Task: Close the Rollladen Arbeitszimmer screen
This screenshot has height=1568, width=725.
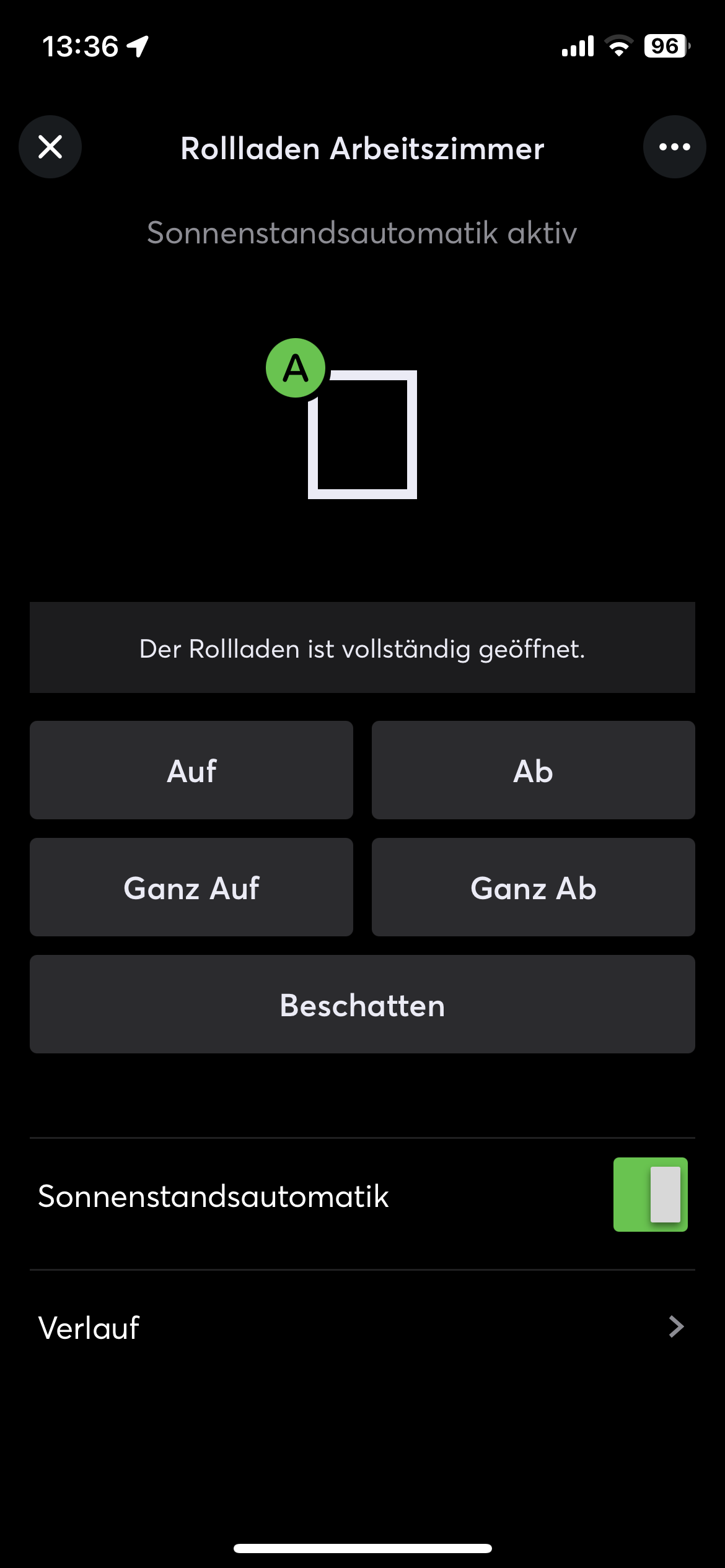Action: [x=50, y=147]
